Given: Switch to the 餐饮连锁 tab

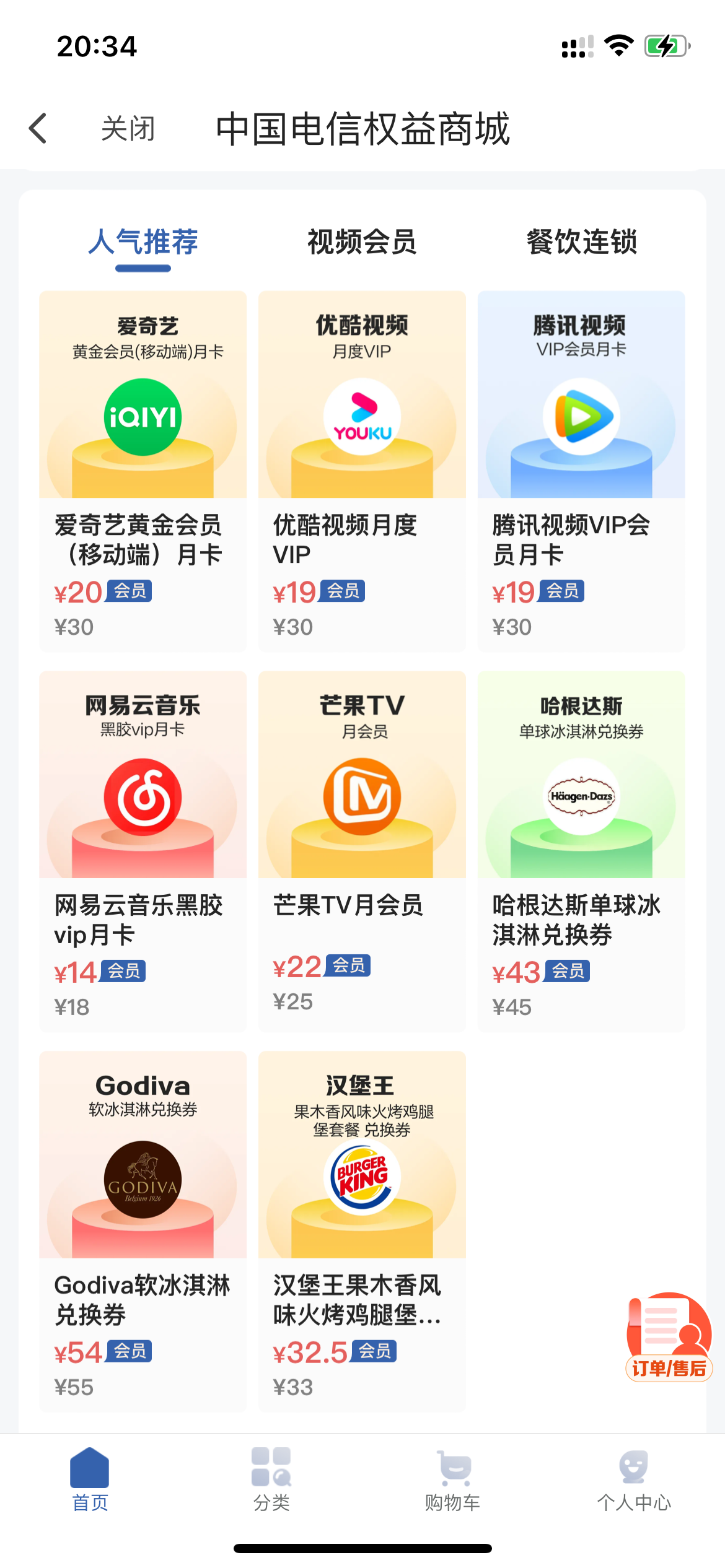Looking at the screenshot, I should 581,242.
